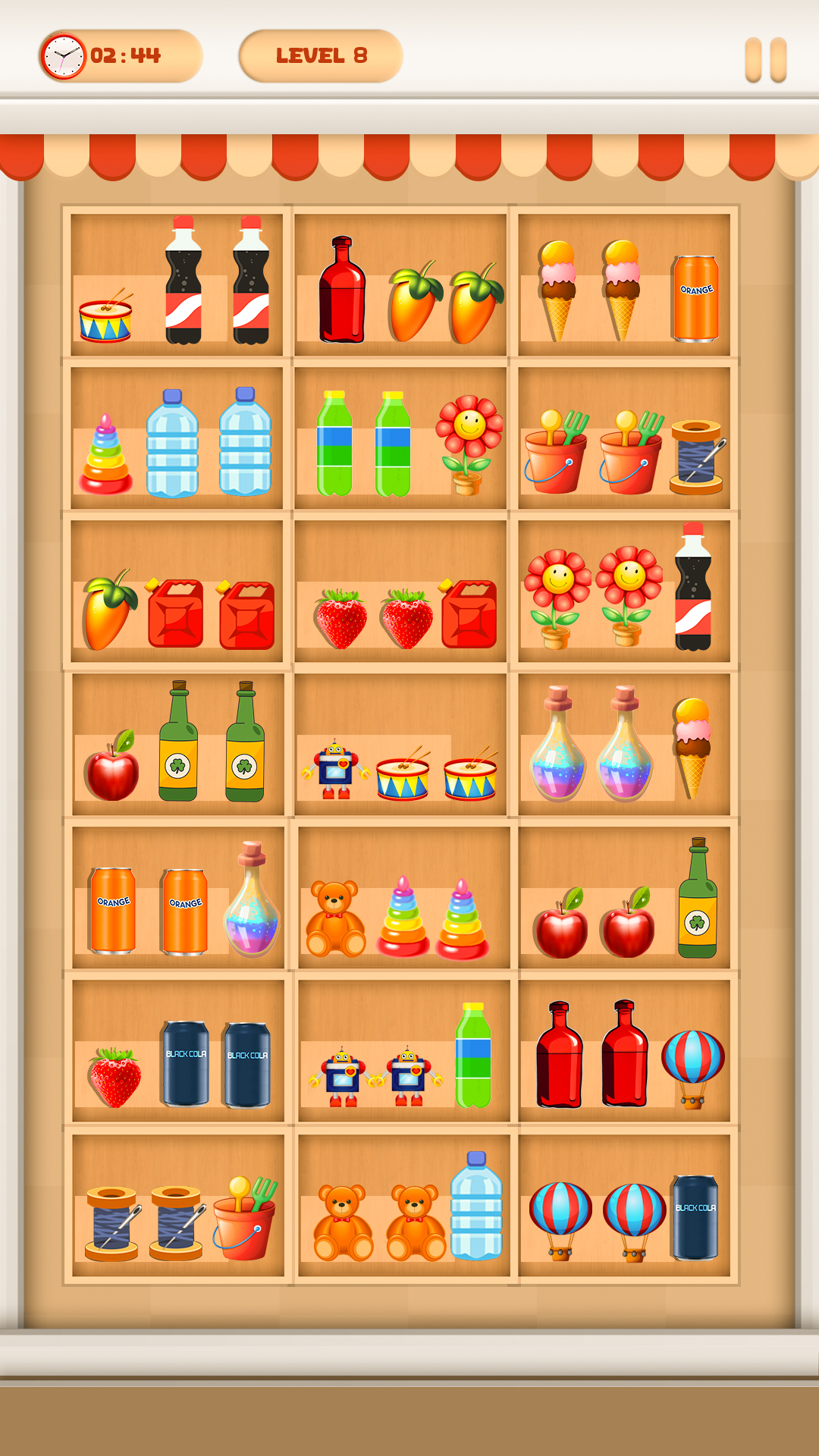Pick the flower next to the green soda bottles
The height and width of the screenshot is (1456, 819).
point(469,445)
